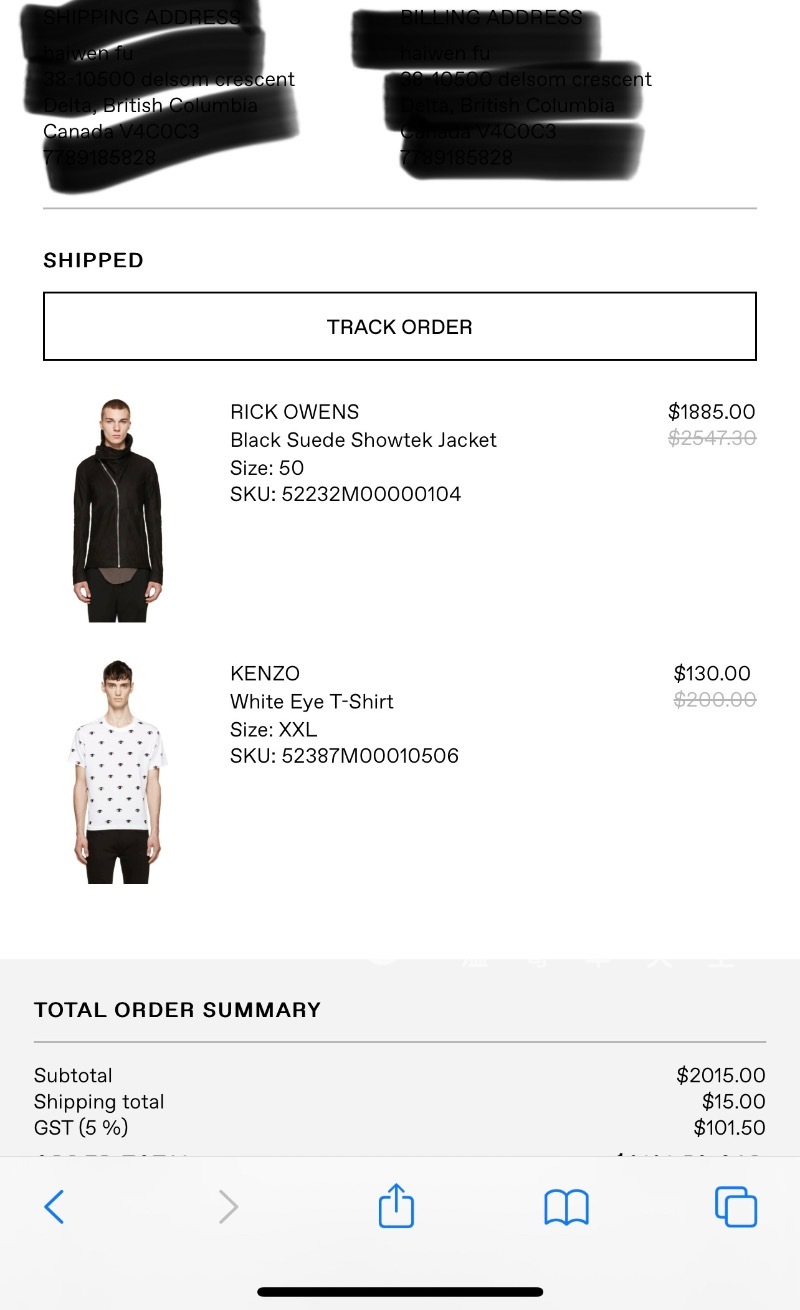This screenshot has width=800, height=1310.
Task: Open the Kenzo White Eye T-Shirt image
Action: [117, 771]
